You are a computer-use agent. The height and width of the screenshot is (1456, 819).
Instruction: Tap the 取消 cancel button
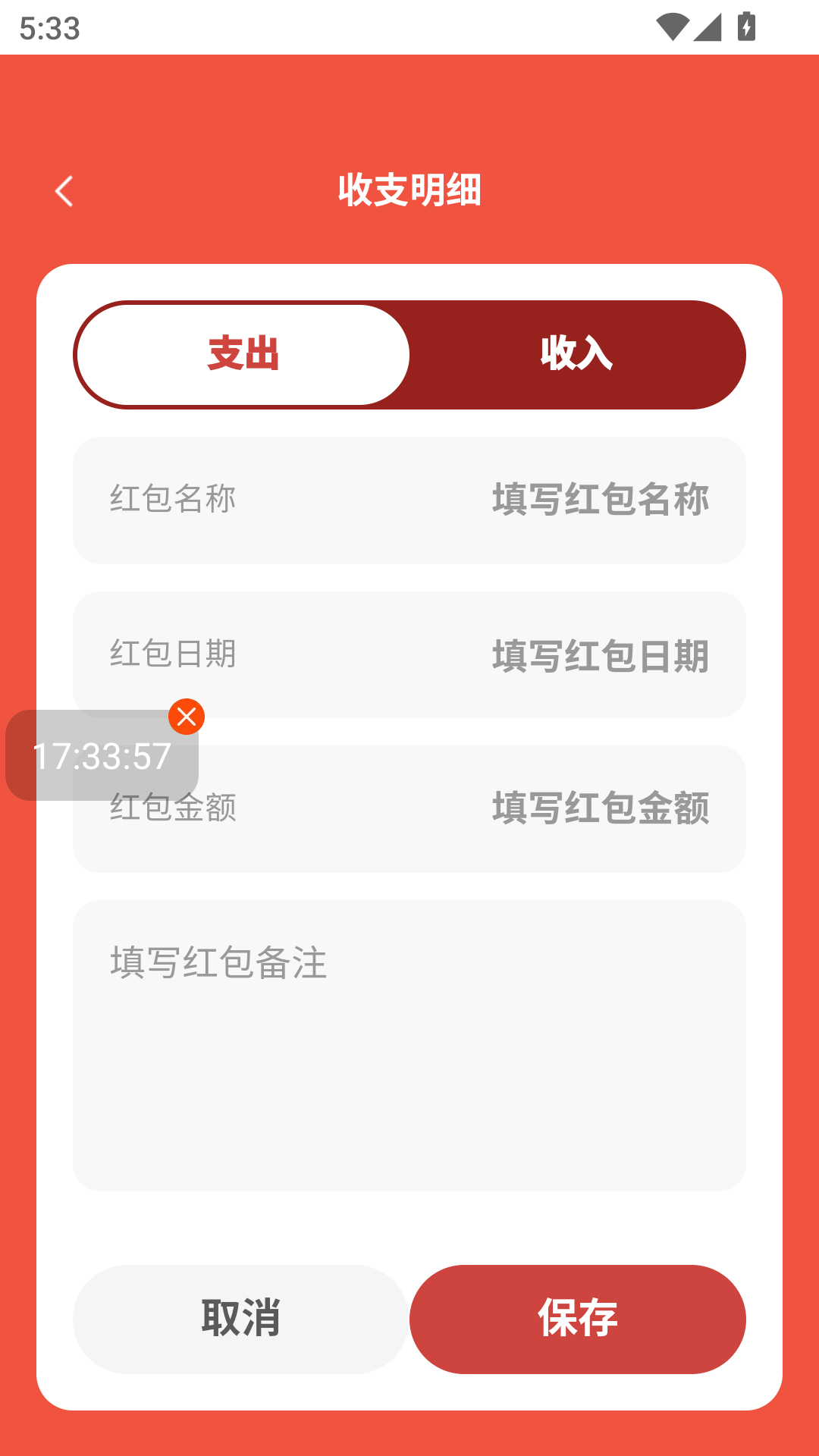(241, 1319)
